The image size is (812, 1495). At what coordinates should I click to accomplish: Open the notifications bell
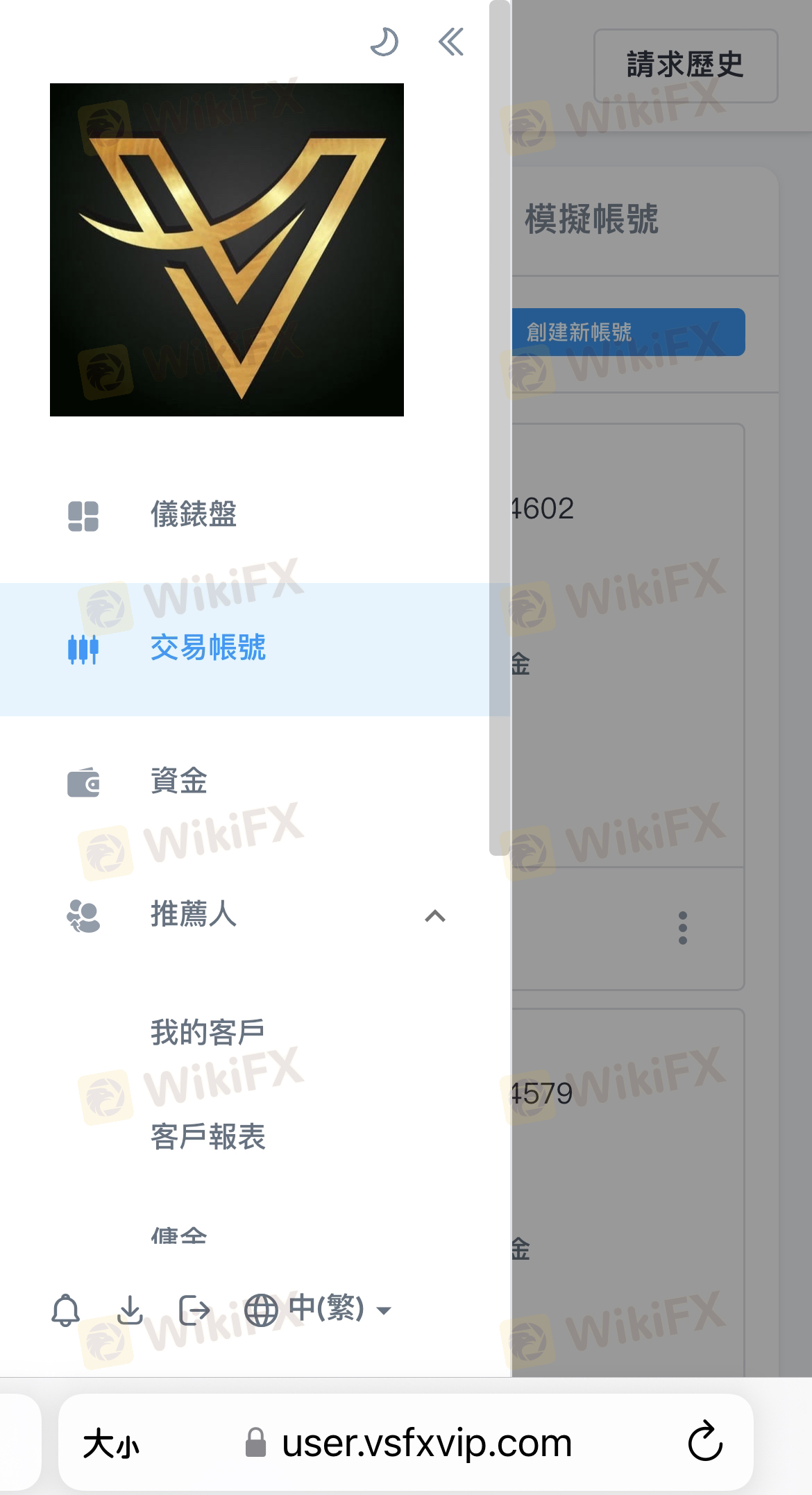65,1310
